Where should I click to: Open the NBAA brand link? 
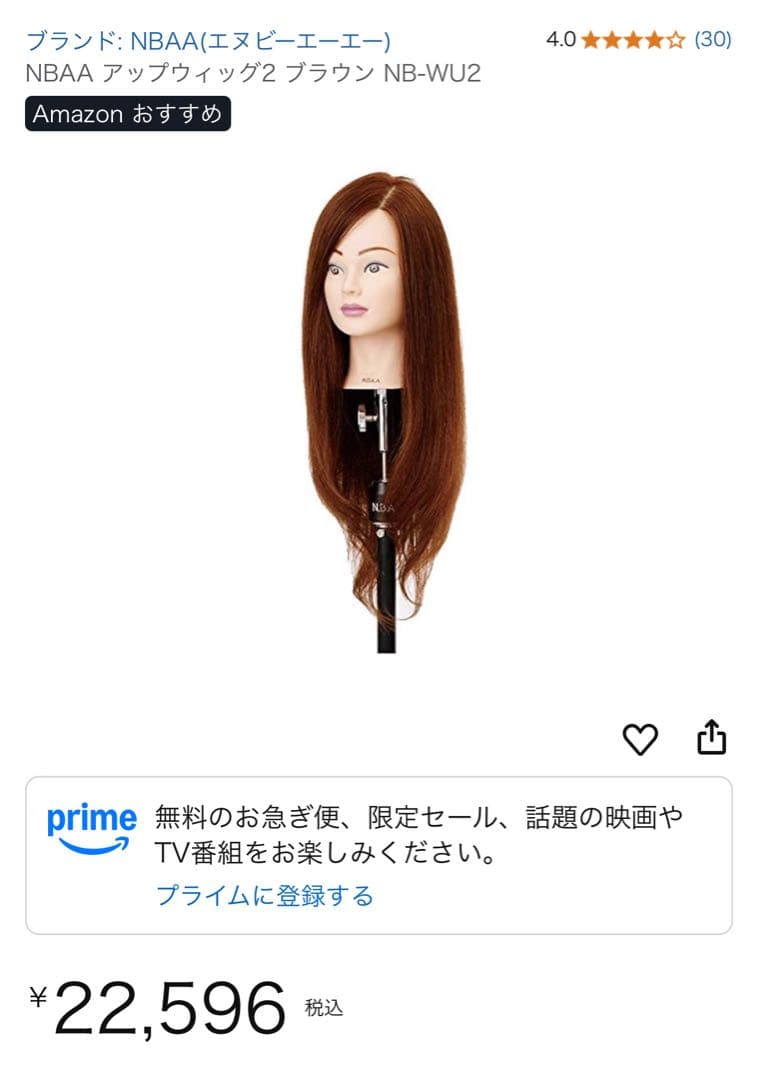(x=208, y=41)
